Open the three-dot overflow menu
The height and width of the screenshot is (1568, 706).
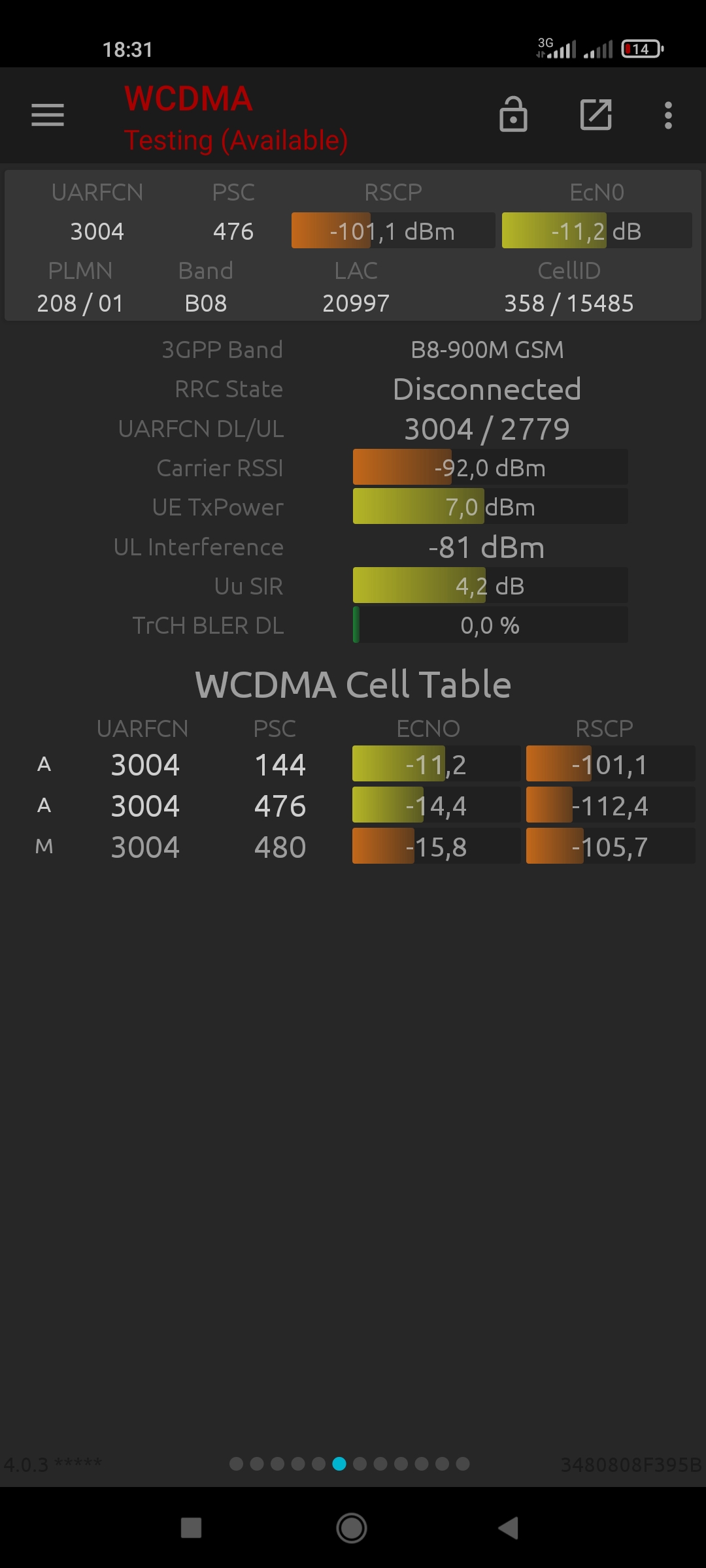coord(668,115)
